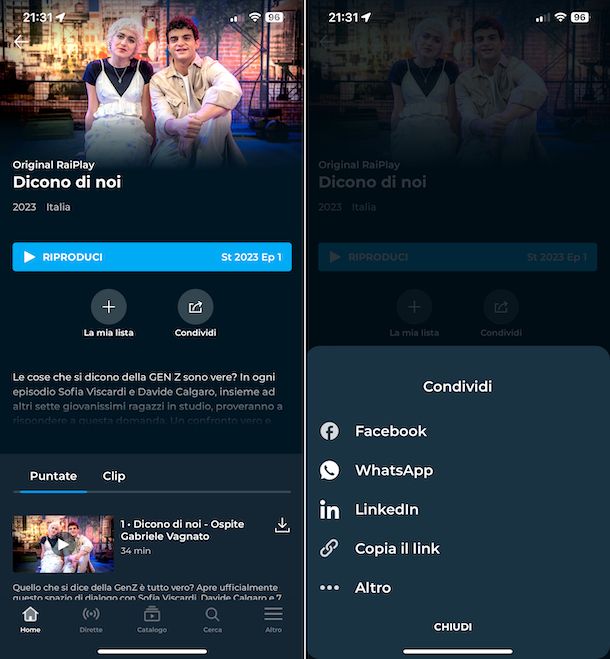This screenshot has width=610, height=659.
Task: Share via Facebook in the Condividi sheet
Action: [x=390, y=431]
